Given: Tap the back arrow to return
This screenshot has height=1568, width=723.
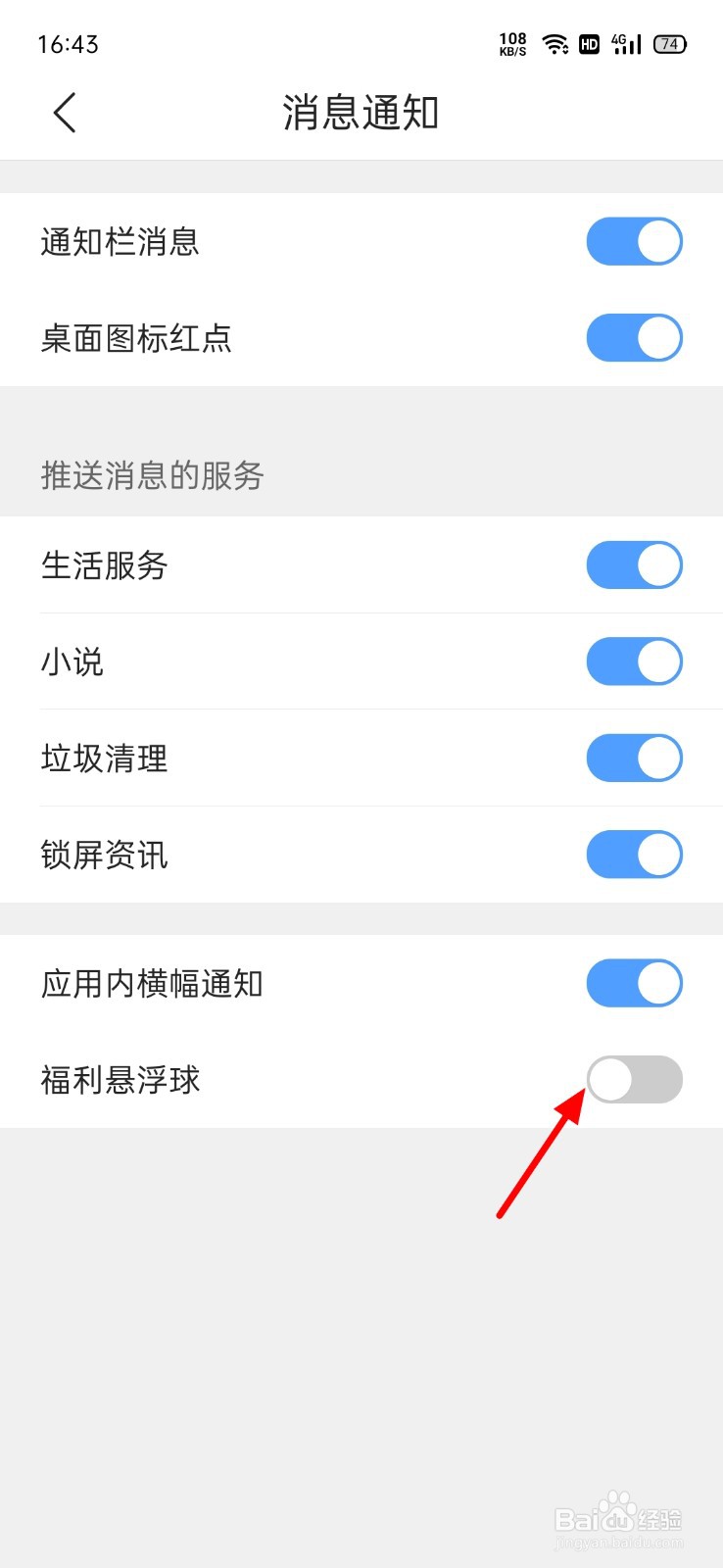Looking at the screenshot, I should (x=65, y=113).
